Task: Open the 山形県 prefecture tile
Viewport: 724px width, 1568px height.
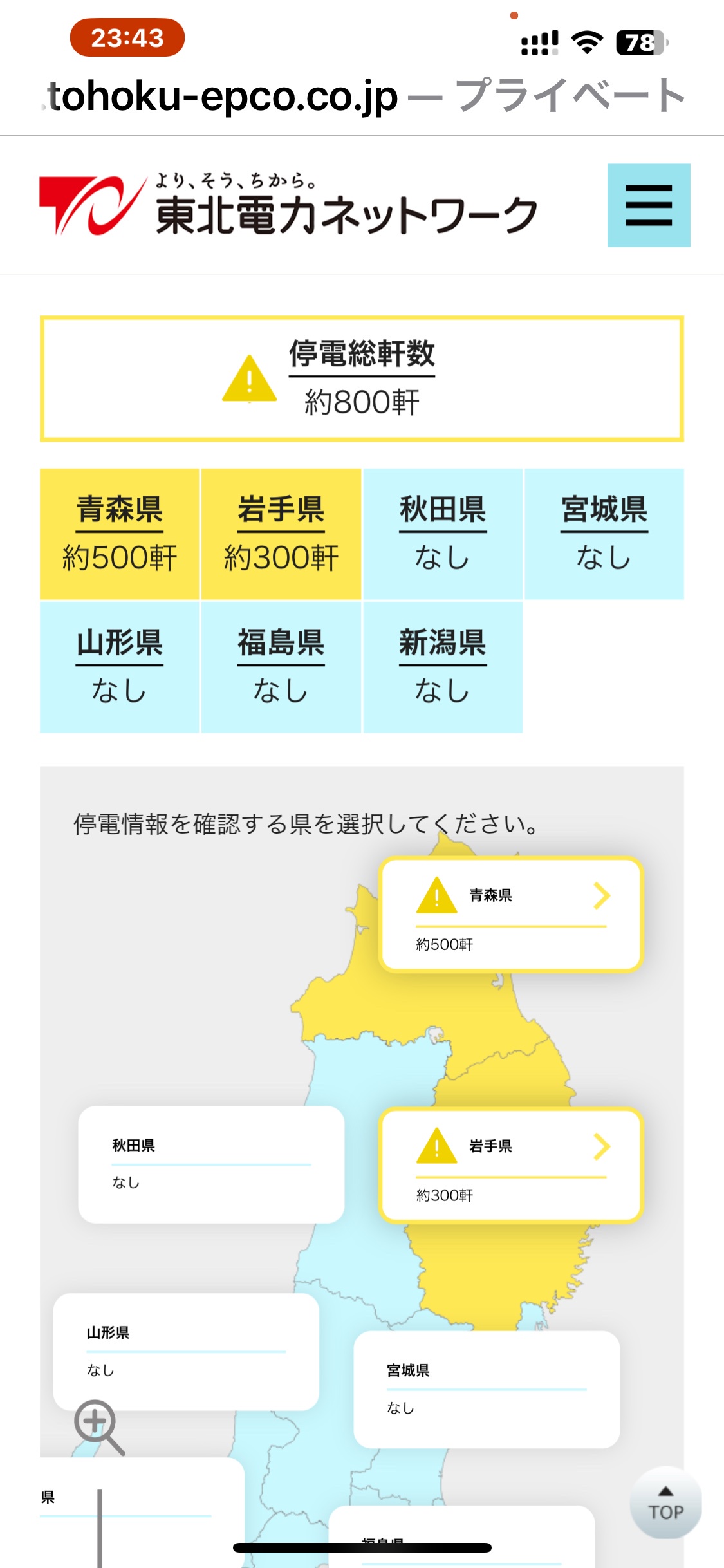Action: (x=120, y=666)
